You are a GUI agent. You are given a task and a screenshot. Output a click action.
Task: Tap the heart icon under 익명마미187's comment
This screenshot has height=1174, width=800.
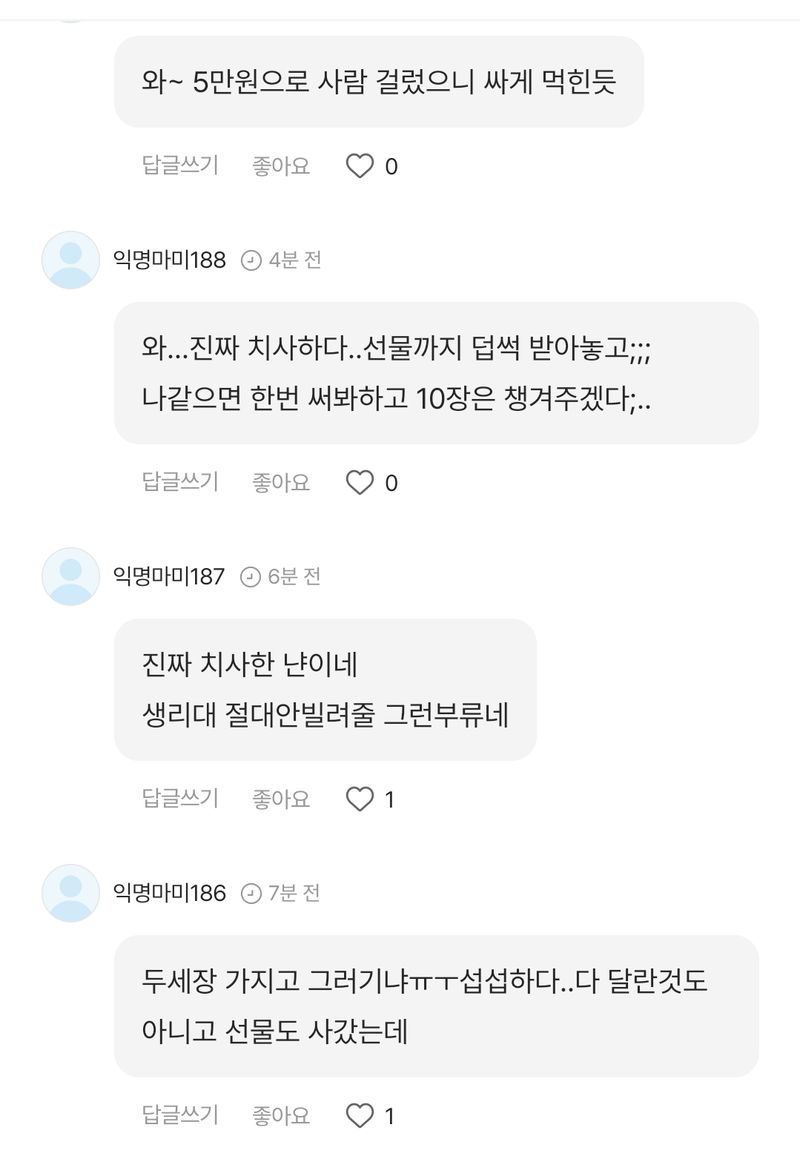pyautogui.click(x=359, y=798)
